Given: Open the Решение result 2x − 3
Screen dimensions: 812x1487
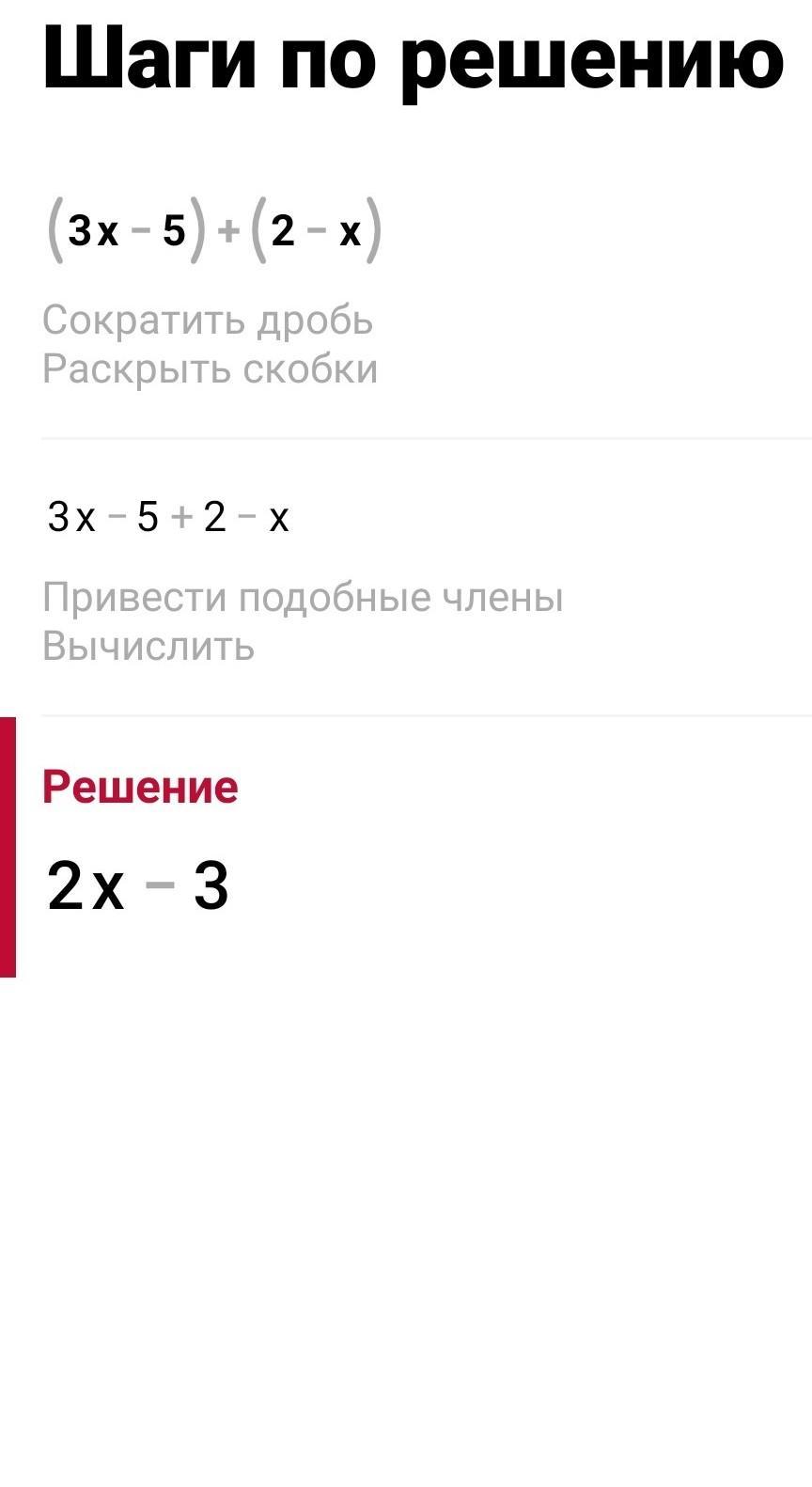Looking at the screenshot, I should click(138, 886).
